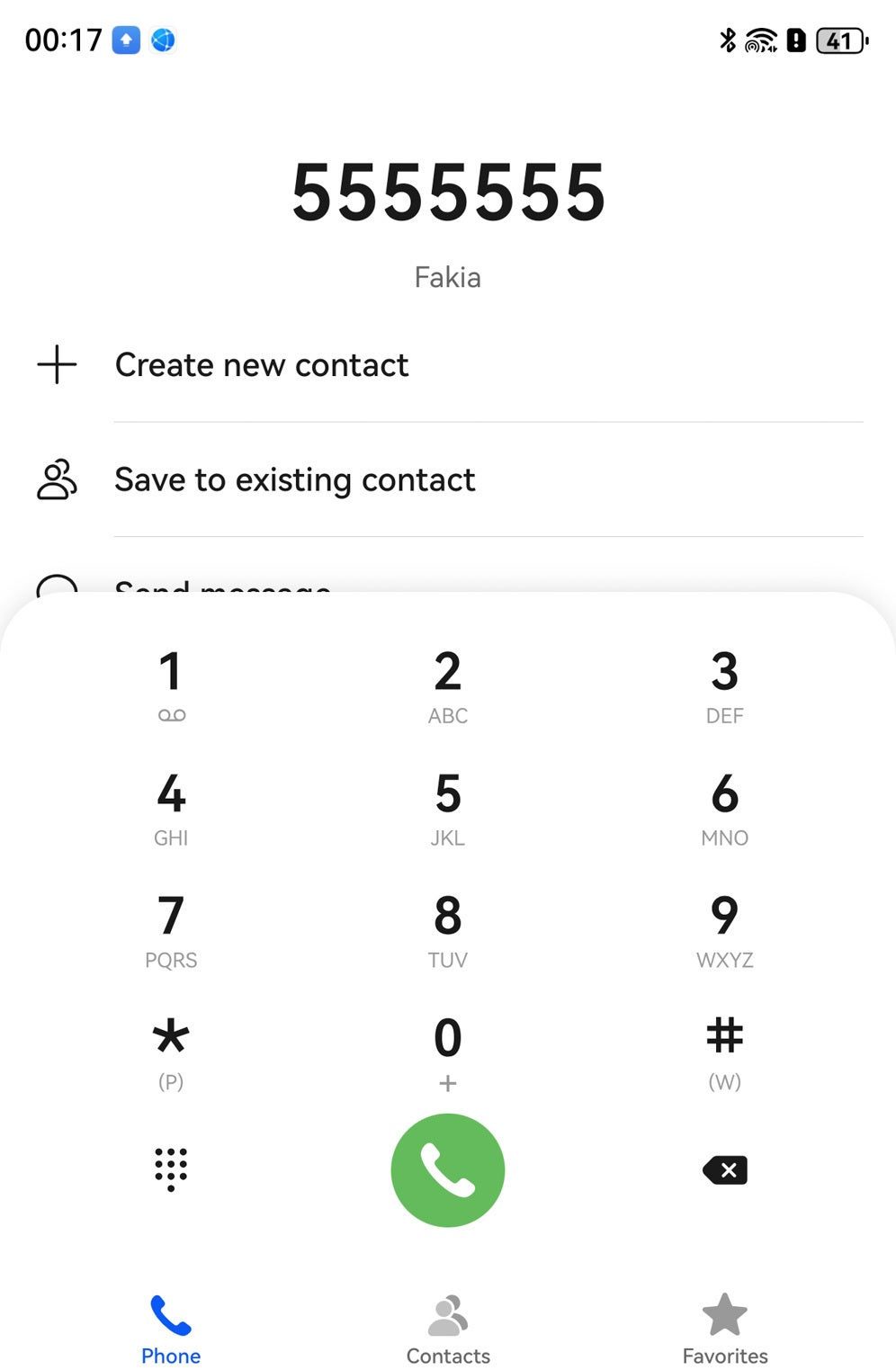Enter digit 7 PQRS
This screenshot has width=896, height=1370.
(171, 928)
